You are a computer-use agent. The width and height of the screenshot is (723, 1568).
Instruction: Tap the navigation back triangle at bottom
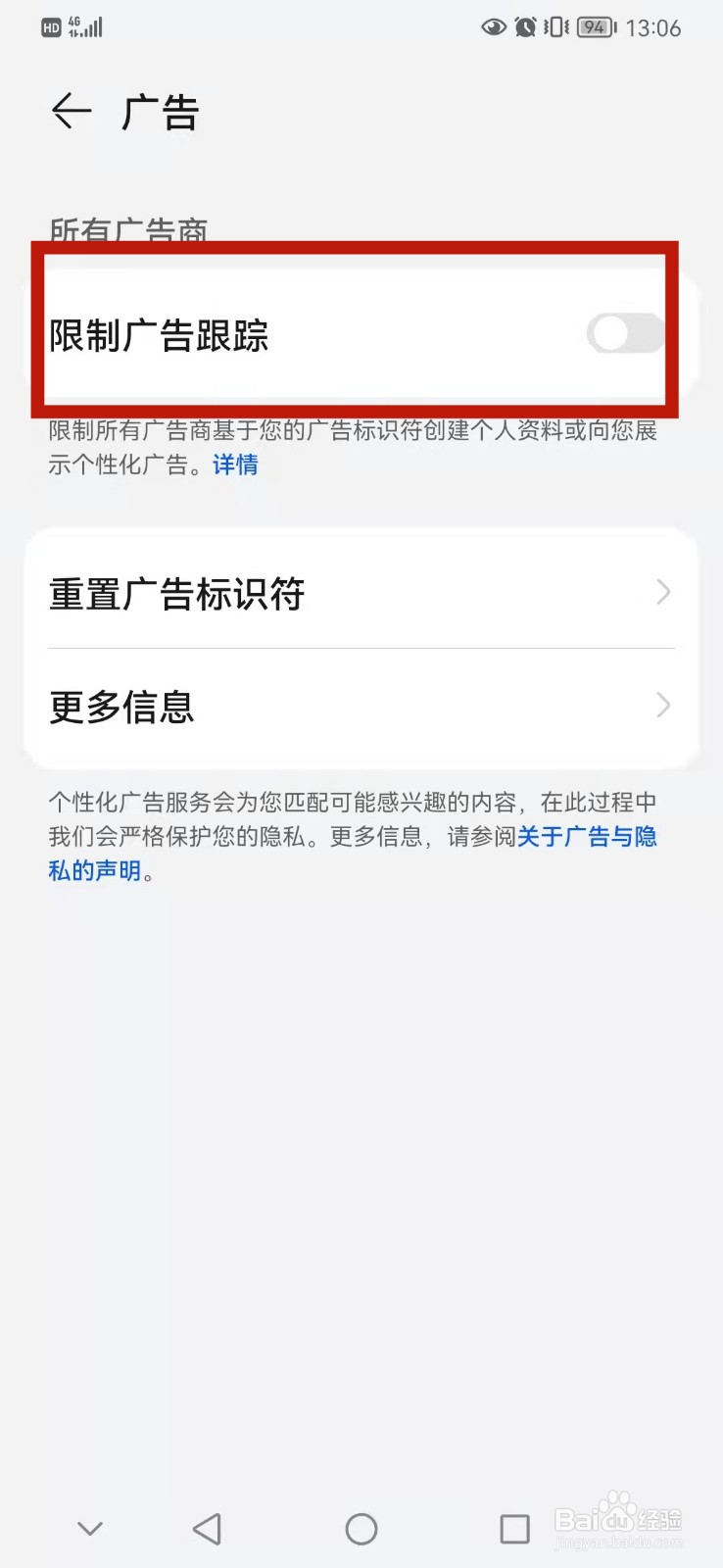click(x=206, y=1528)
